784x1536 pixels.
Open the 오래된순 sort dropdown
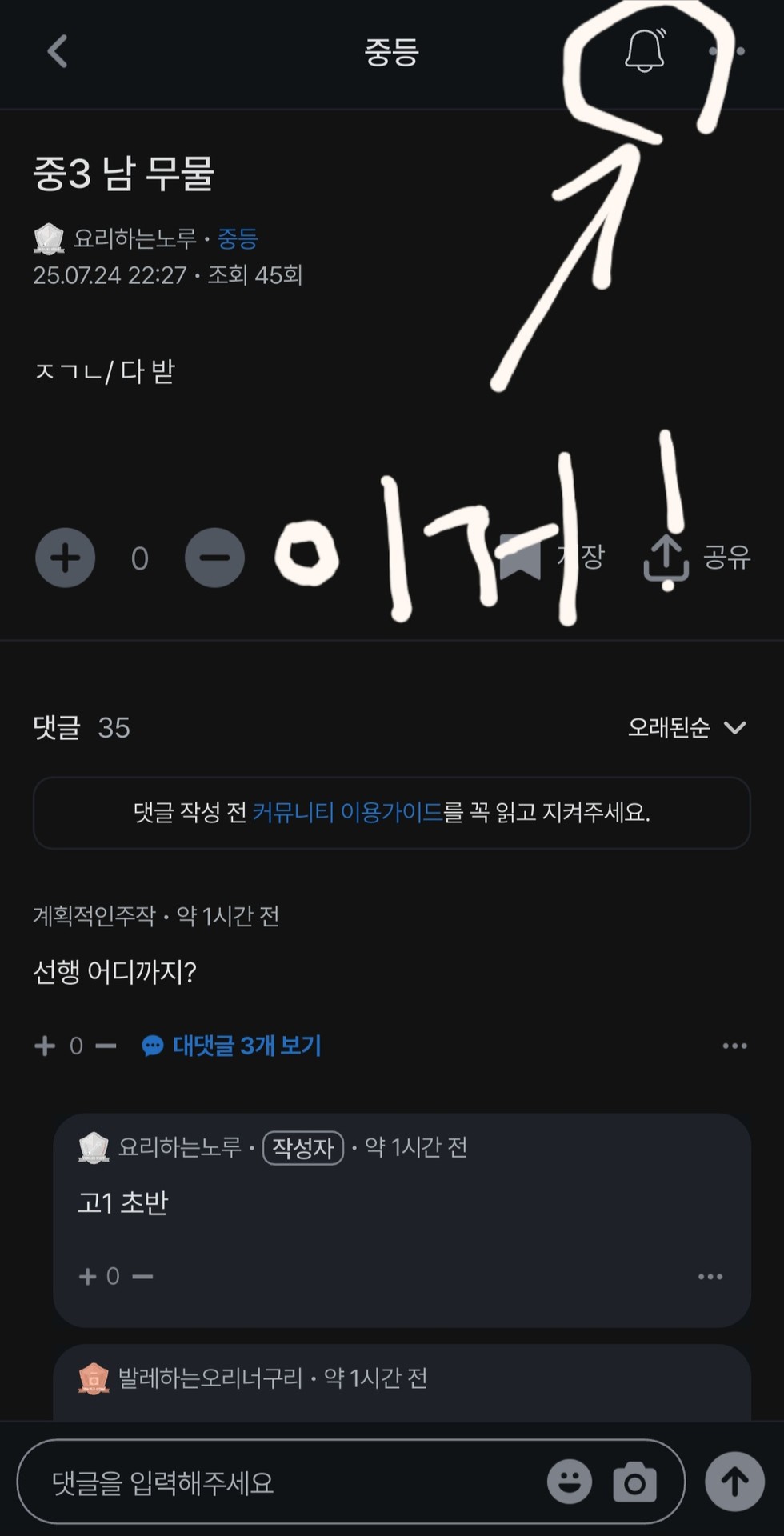[x=686, y=727]
